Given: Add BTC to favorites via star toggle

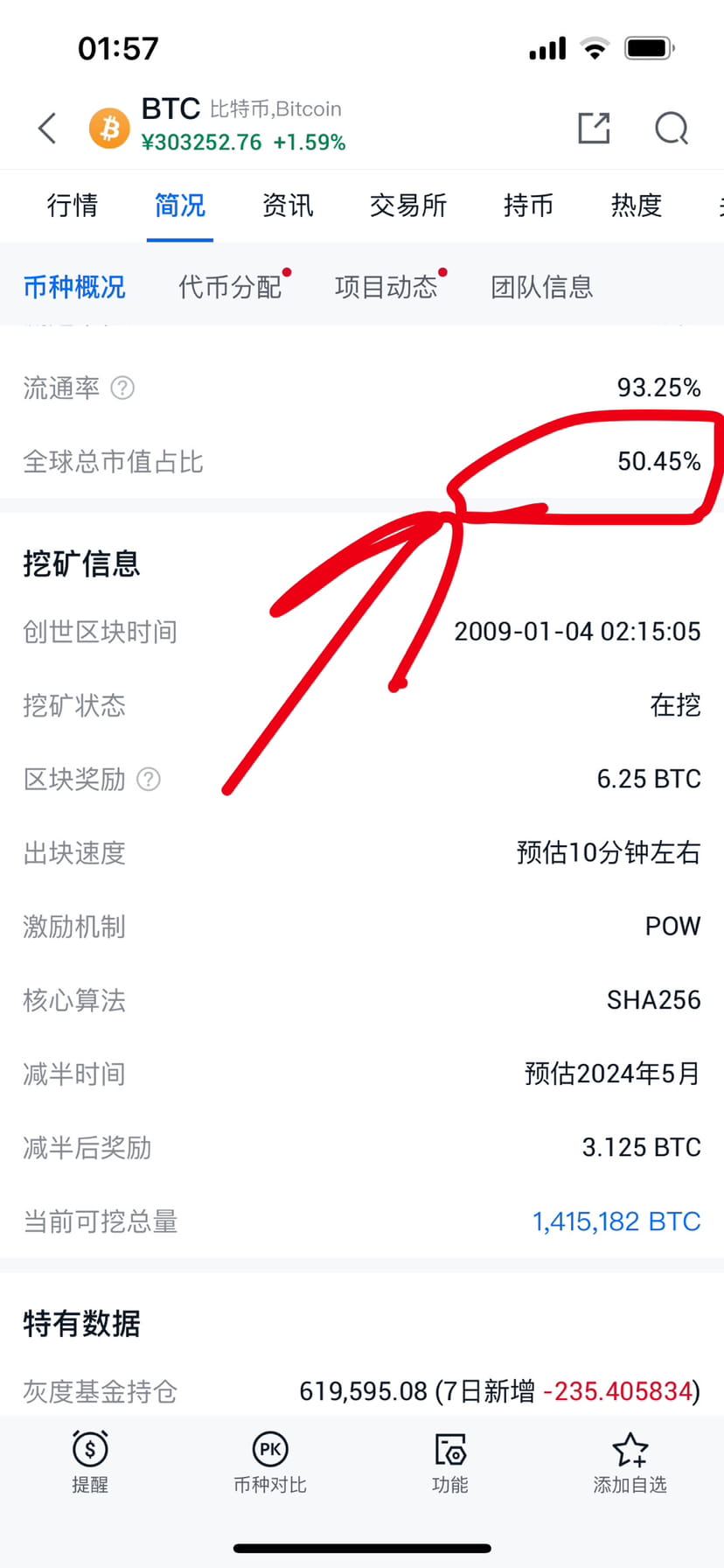Looking at the screenshot, I should pyautogui.click(x=630, y=1452).
